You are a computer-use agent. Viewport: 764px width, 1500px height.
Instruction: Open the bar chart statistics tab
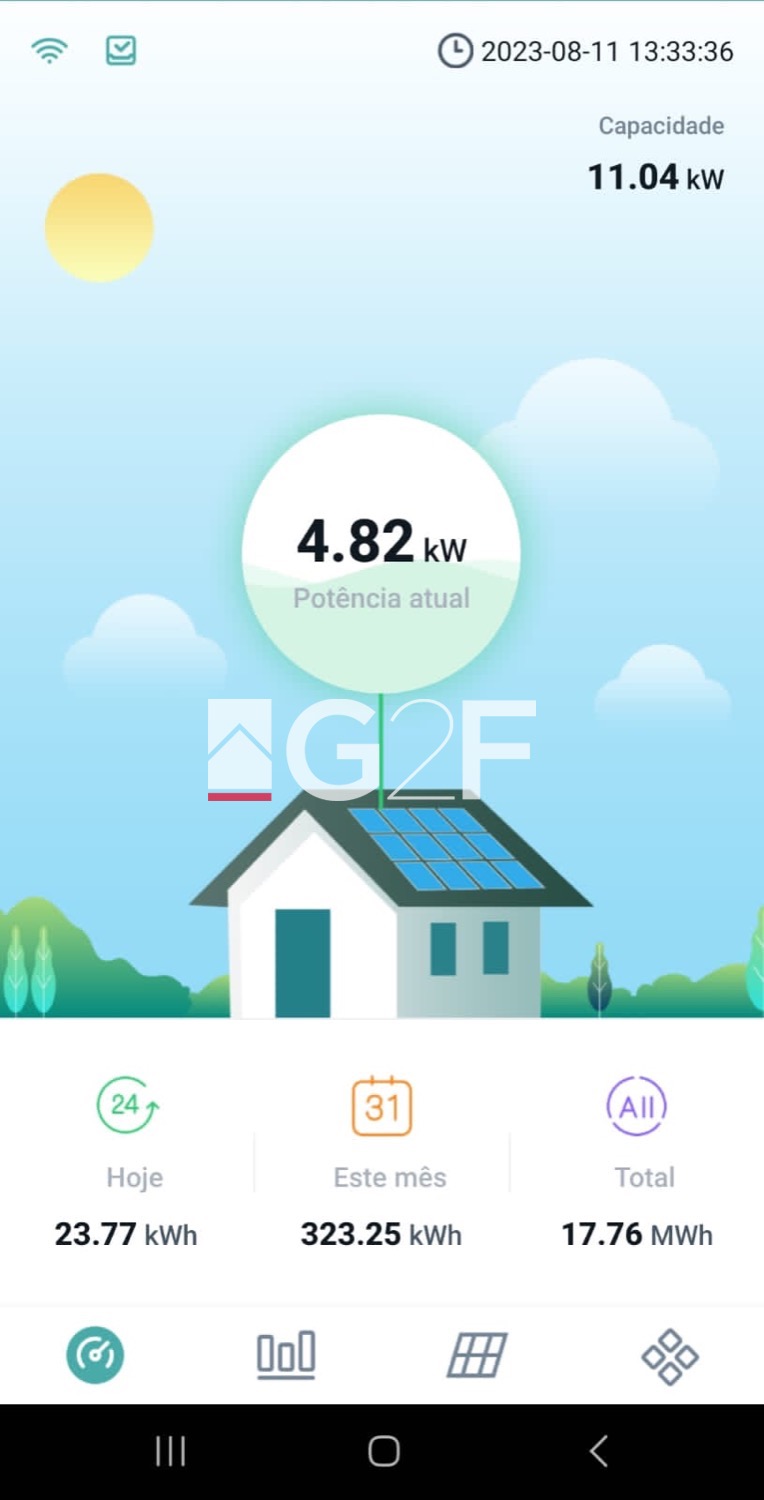point(286,1356)
